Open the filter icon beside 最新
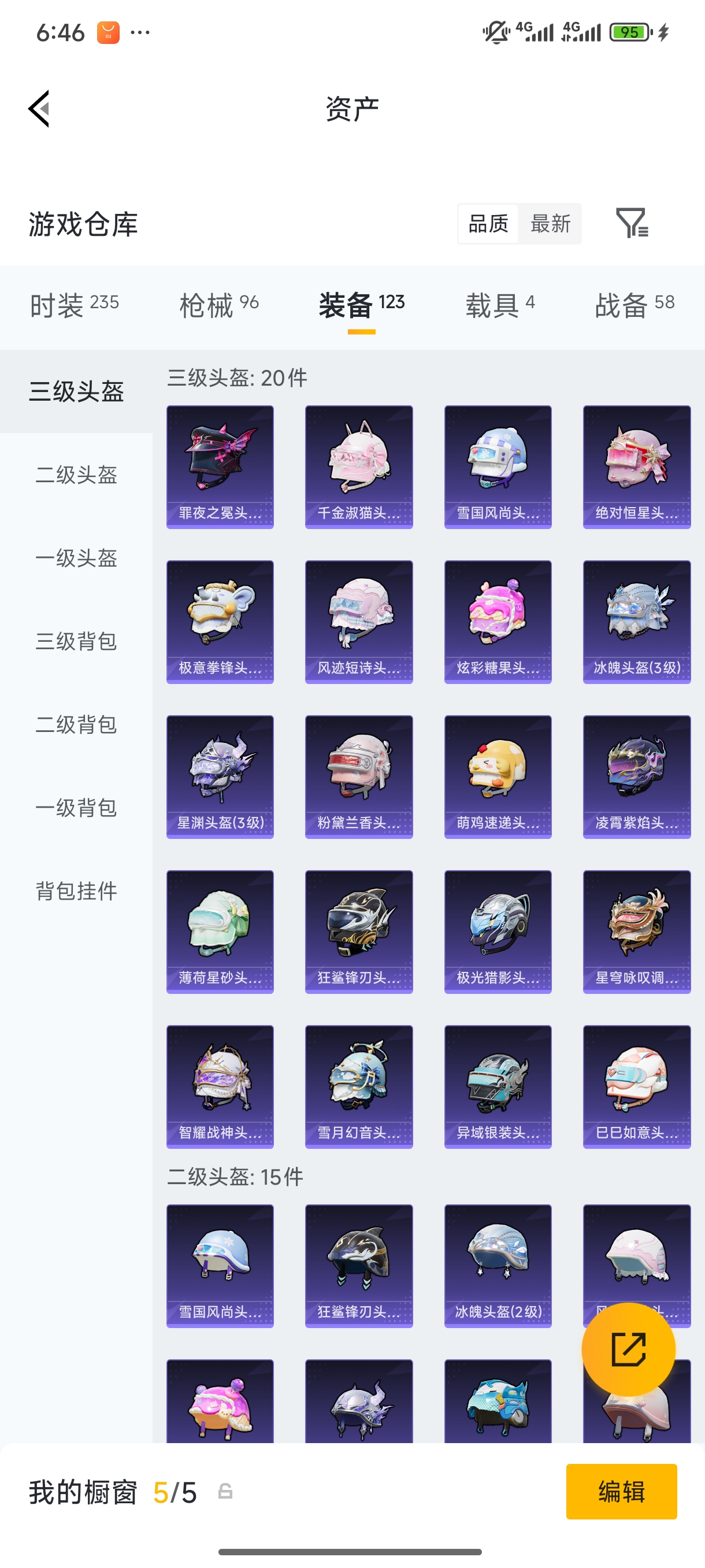 (632, 223)
